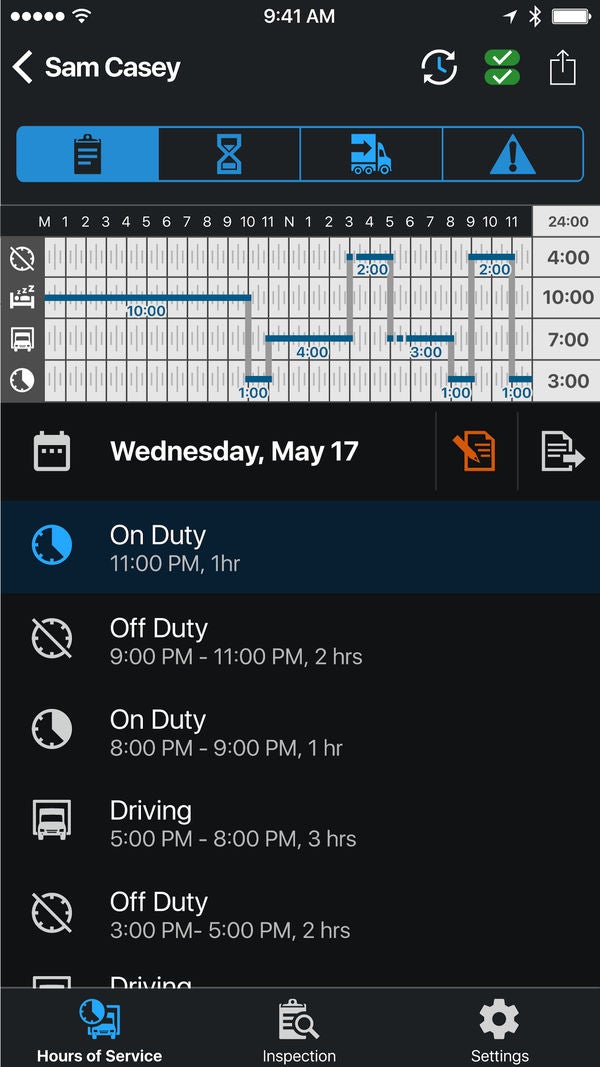Switch to the Inspection tab

point(299,1028)
